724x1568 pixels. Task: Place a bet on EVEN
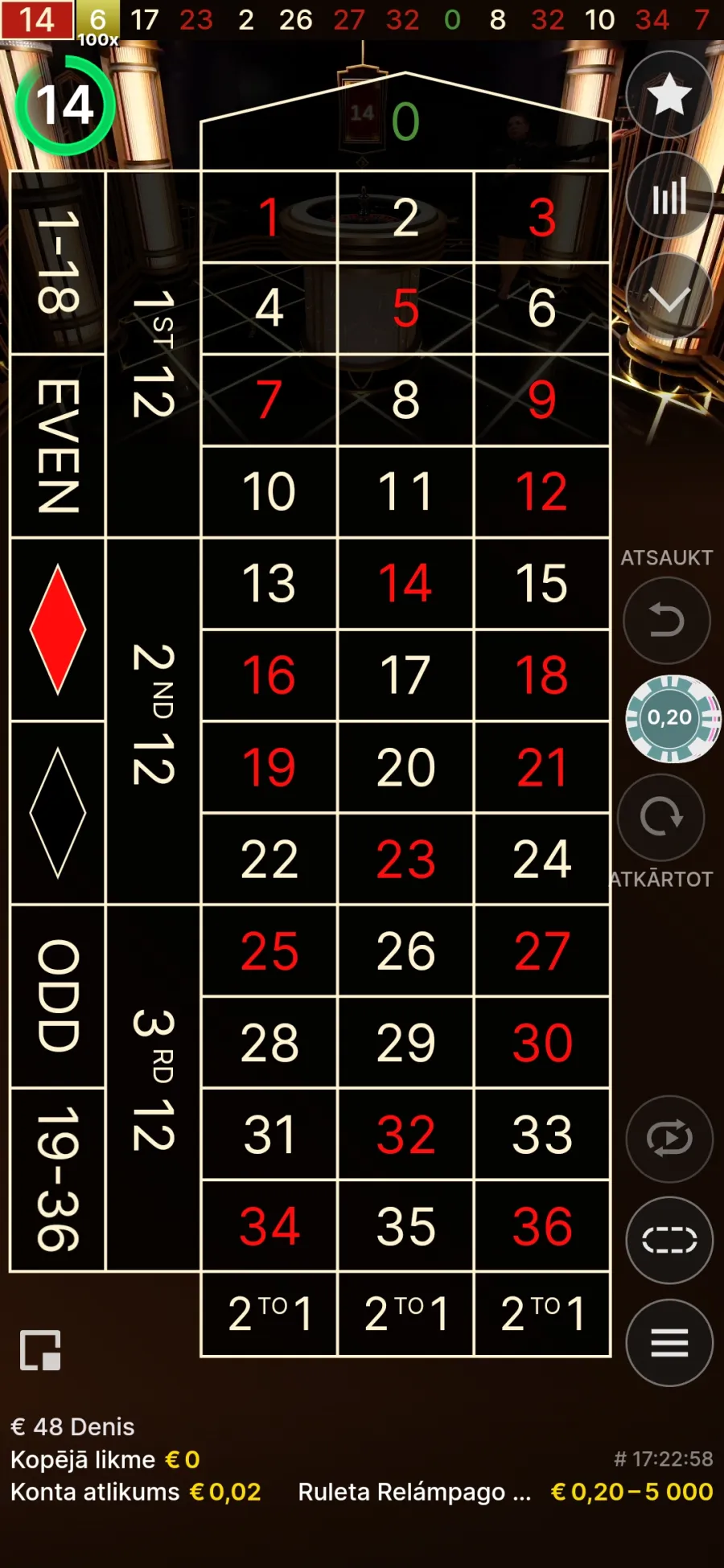pos(58,446)
